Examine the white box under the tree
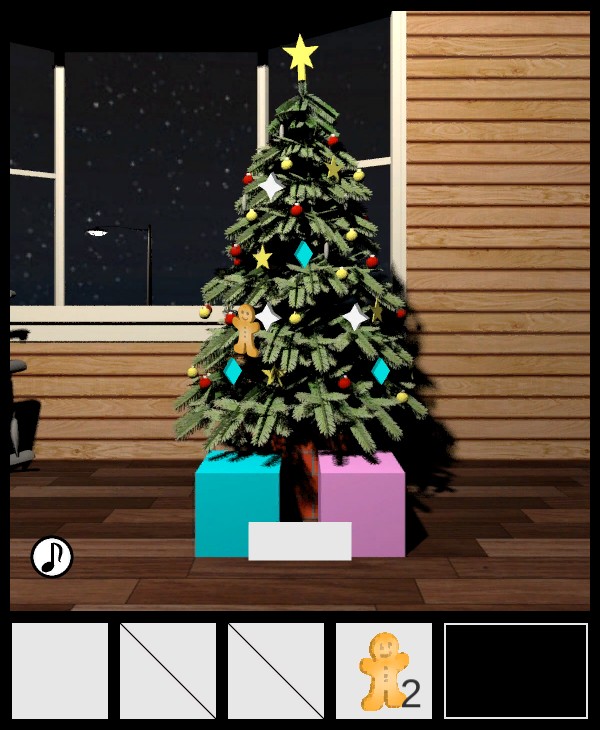The width and height of the screenshot is (600, 730). tap(299, 541)
